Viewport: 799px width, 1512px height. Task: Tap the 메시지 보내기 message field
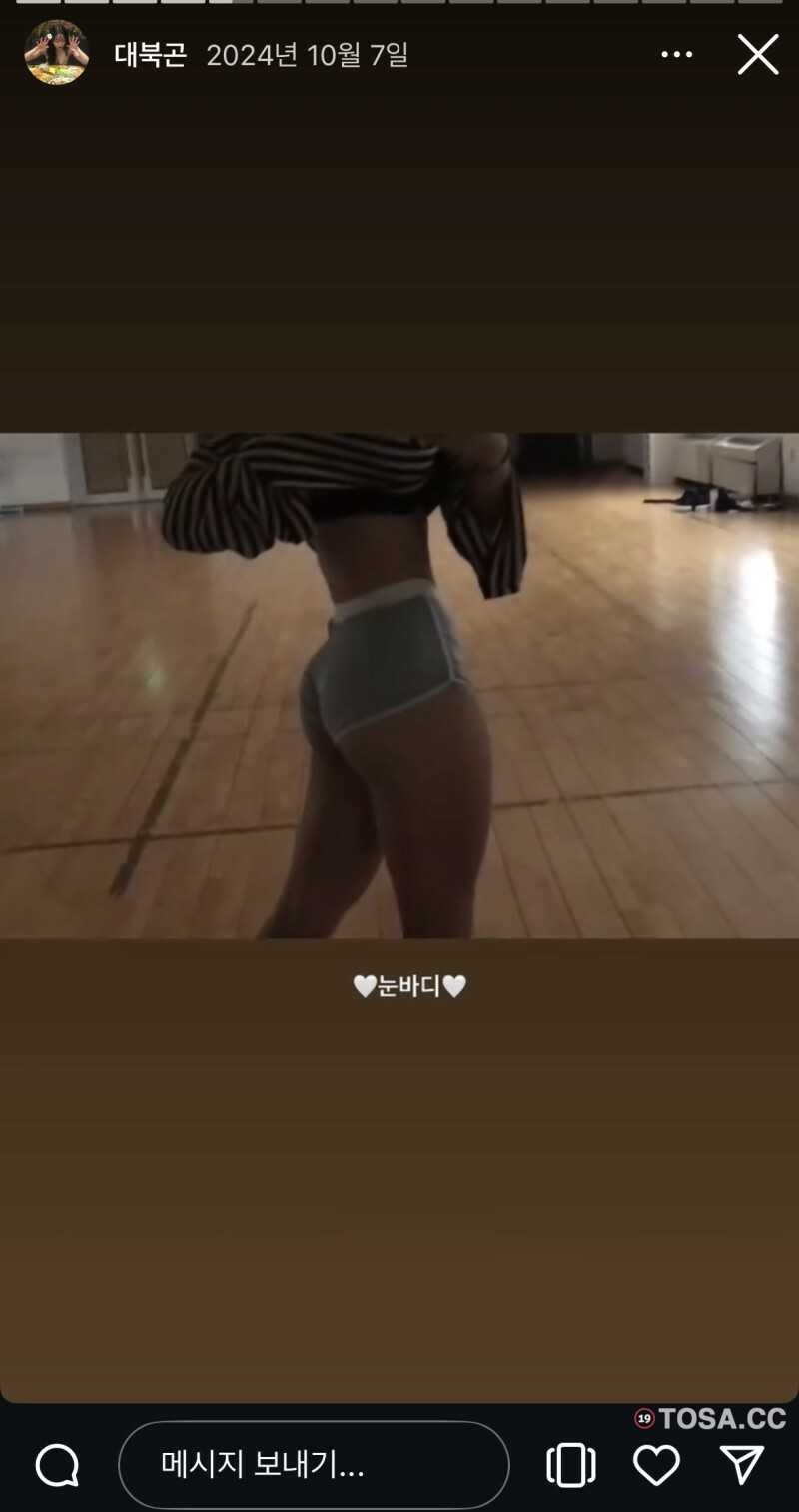[314, 1465]
